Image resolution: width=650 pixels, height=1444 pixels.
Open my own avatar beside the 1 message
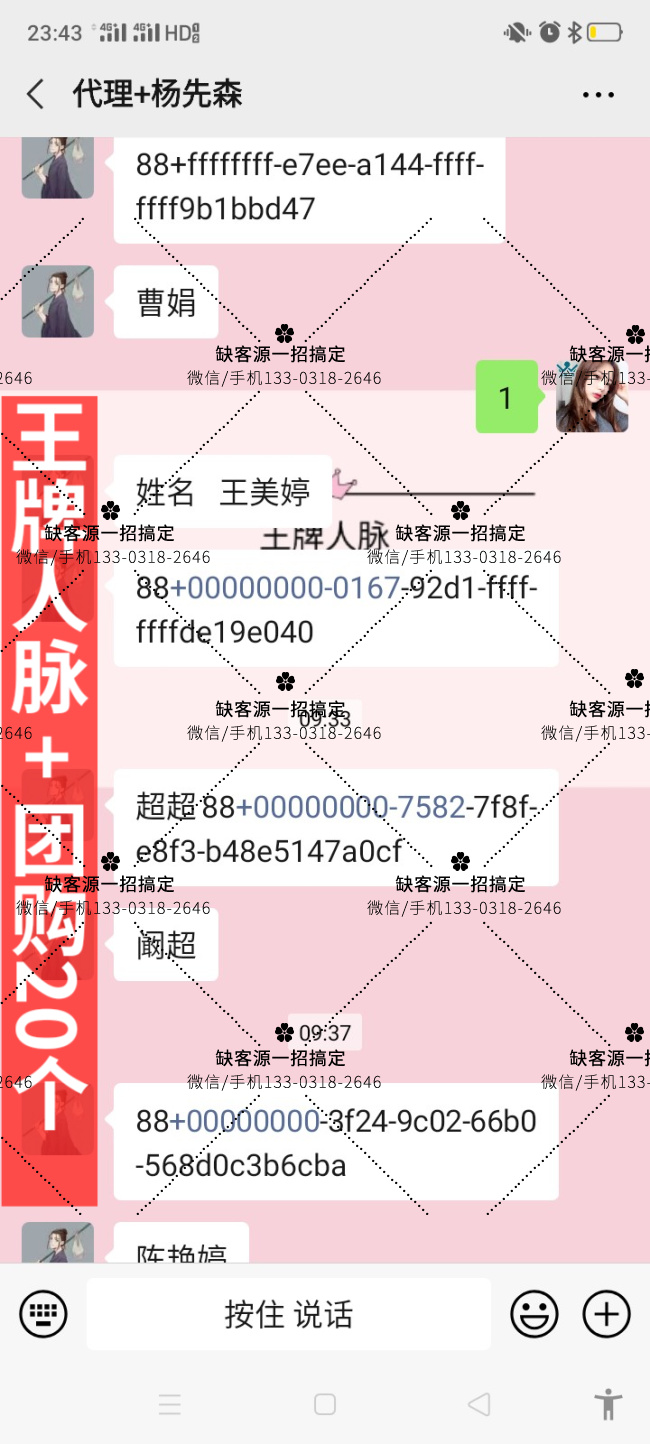pyautogui.click(x=592, y=397)
